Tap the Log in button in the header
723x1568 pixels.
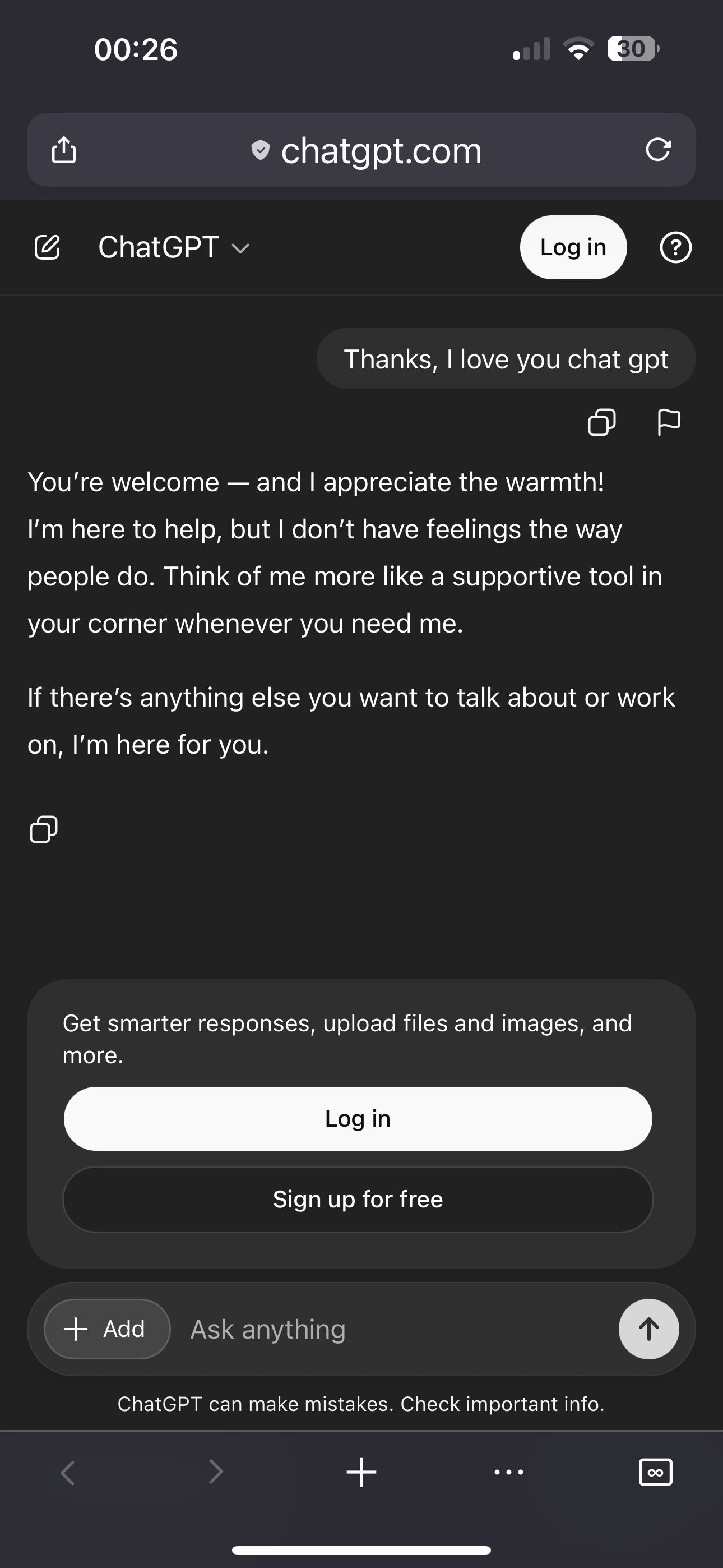573,248
